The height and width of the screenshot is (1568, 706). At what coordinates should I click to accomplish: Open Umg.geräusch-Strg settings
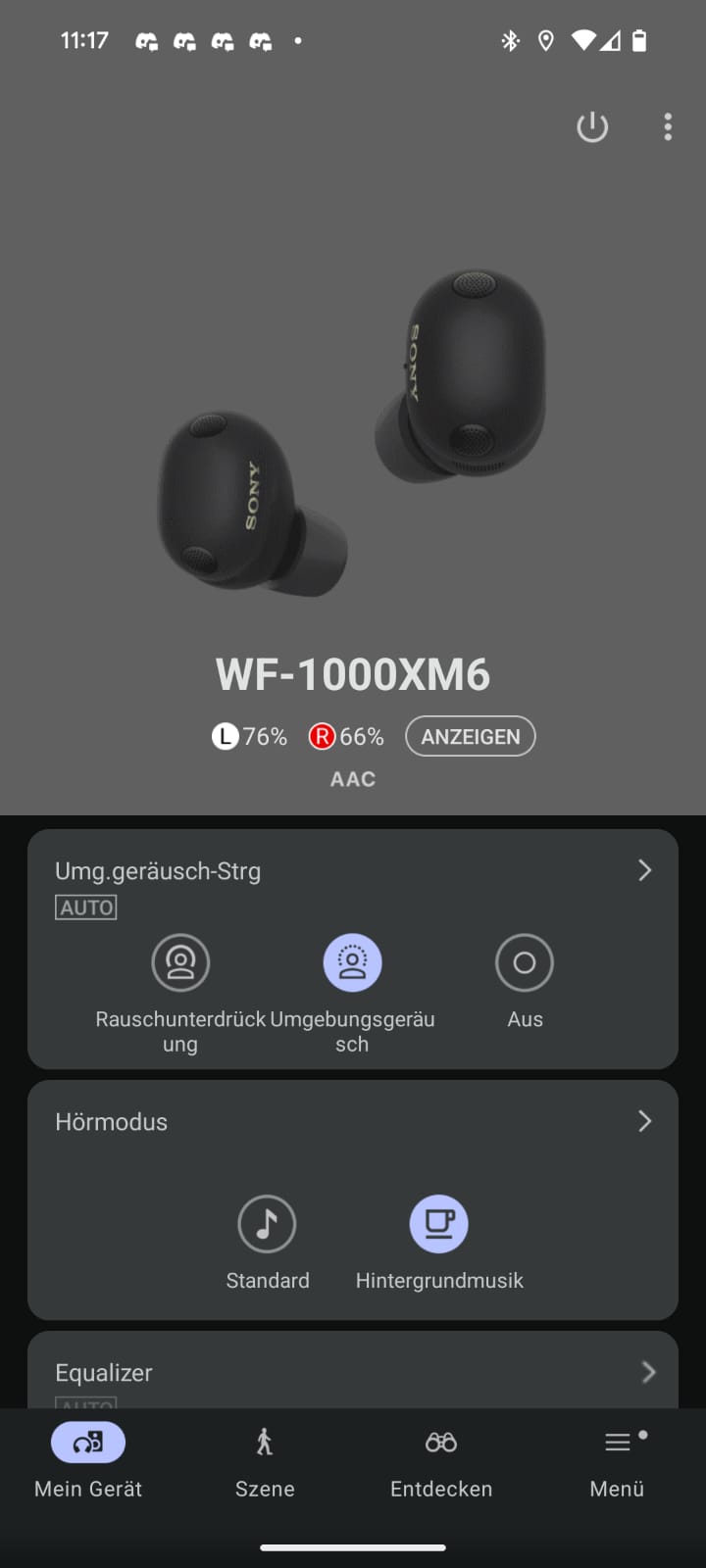pyautogui.click(x=644, y=870)
